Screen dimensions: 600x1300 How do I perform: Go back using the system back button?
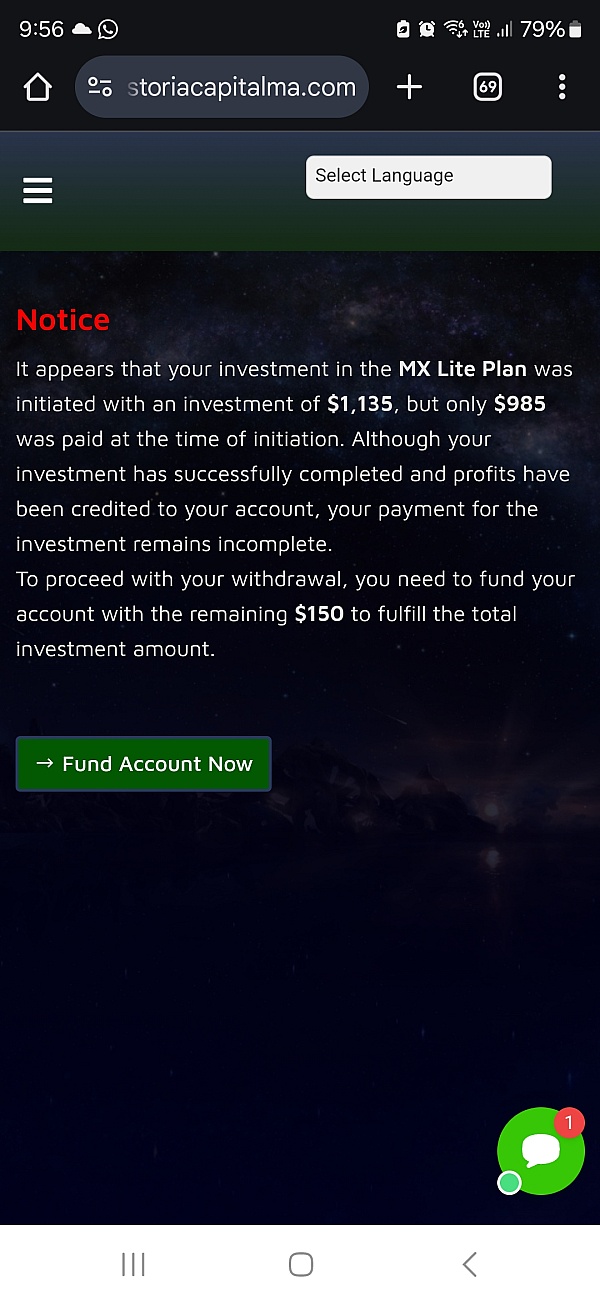point(469,1264)
